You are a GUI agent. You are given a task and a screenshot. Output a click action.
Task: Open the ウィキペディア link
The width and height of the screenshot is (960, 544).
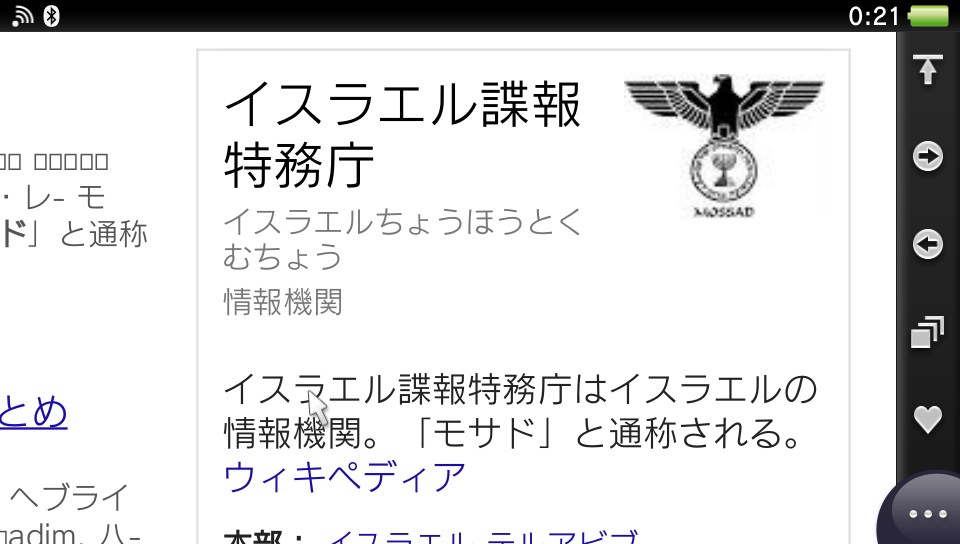[345, 477]
